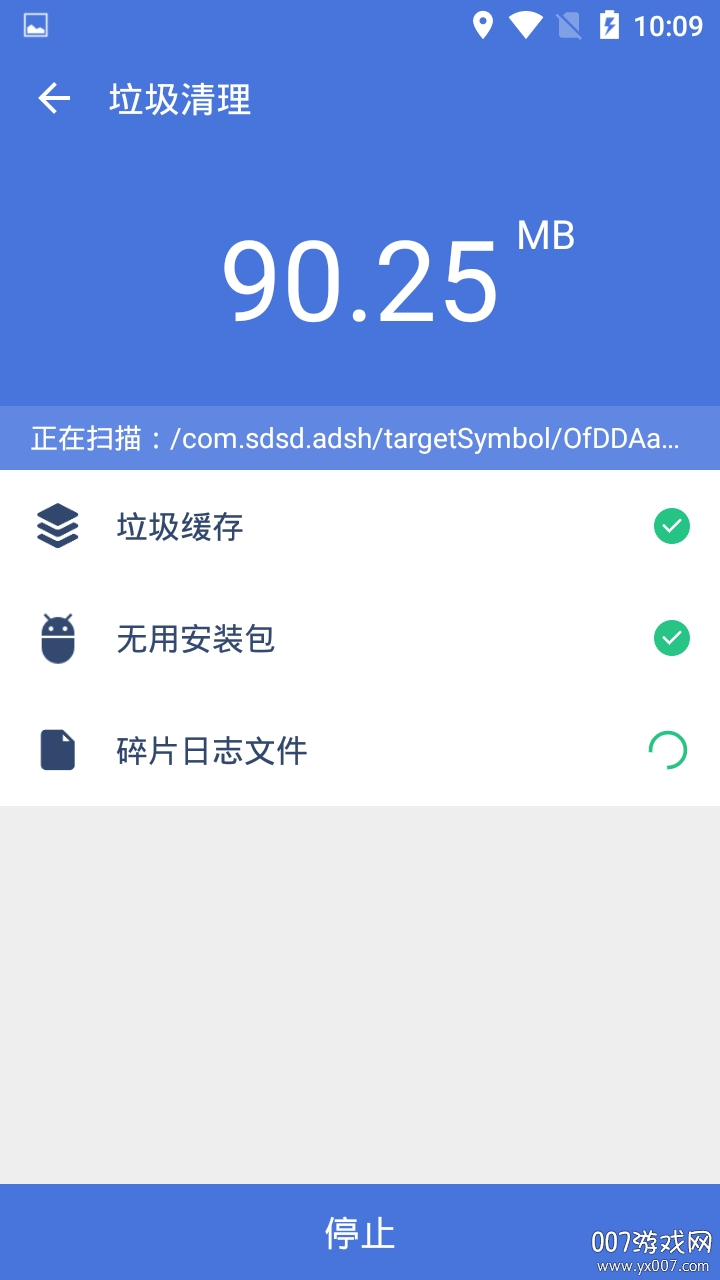
Task: Deselect the 无用安装包 checkmark
Action: [x=672, y=638]
